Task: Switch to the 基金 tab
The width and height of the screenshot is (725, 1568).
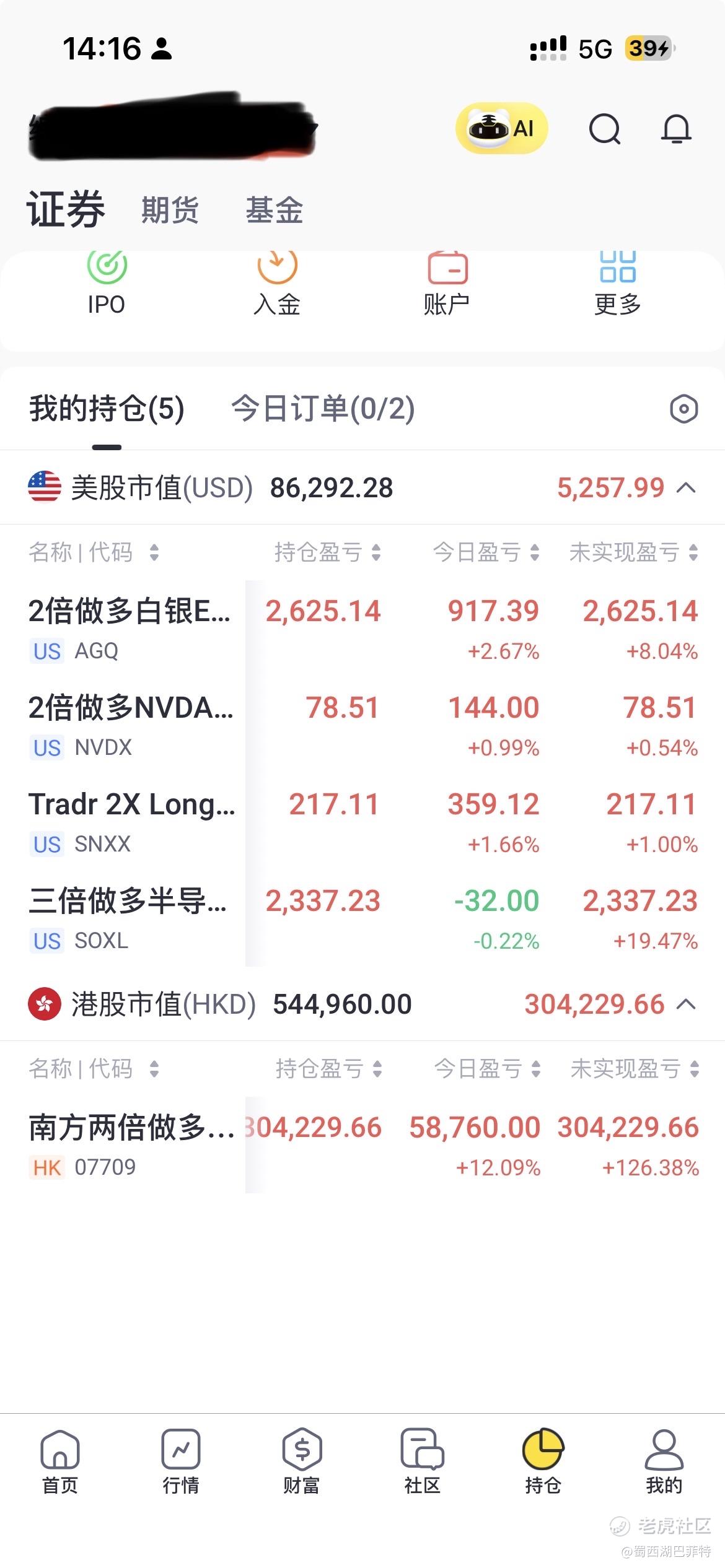Action: point(274,210)
